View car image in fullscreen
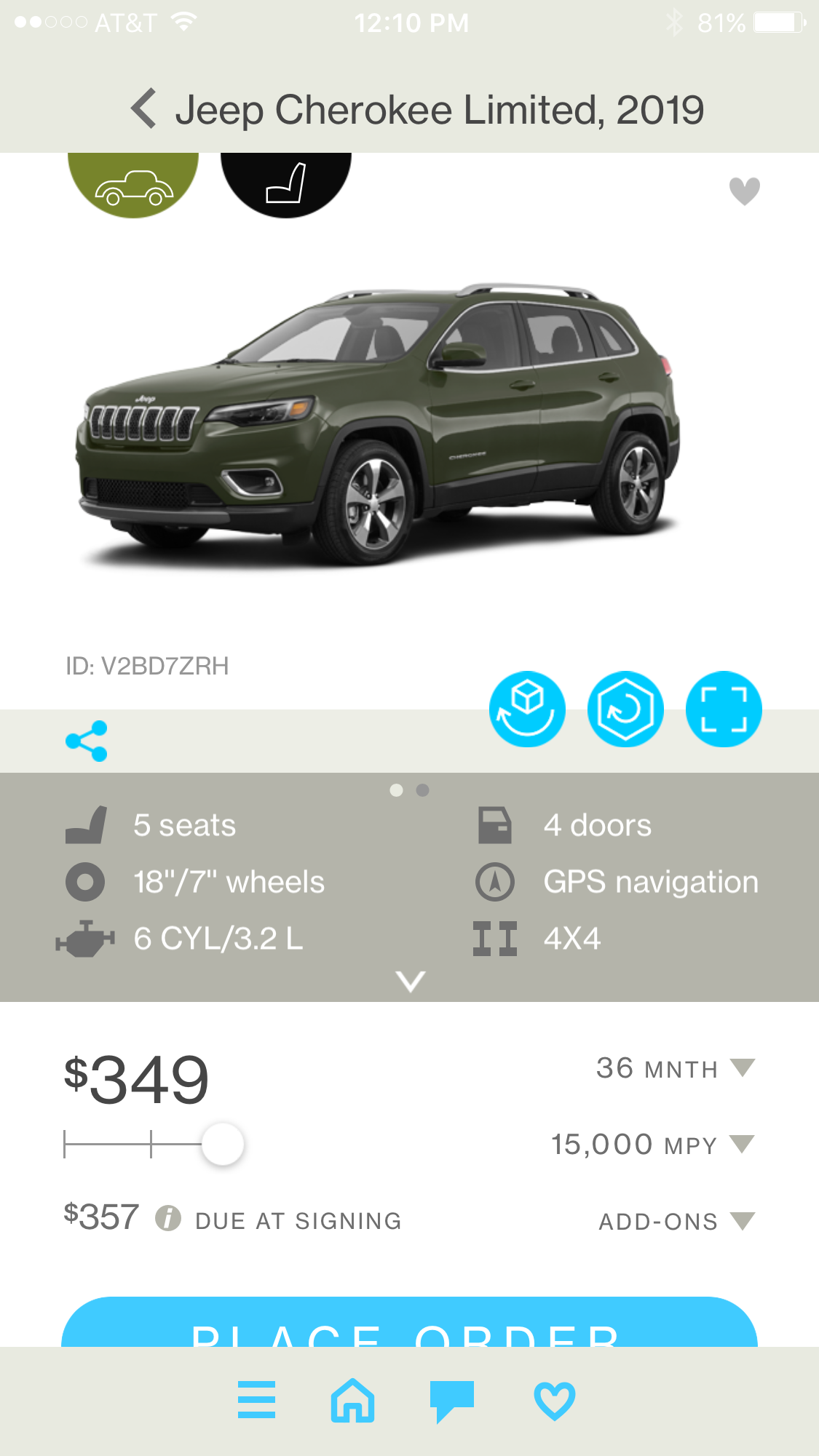This screenshot has width=819, height=1456. pyautogui.click(x=724, y=709)
